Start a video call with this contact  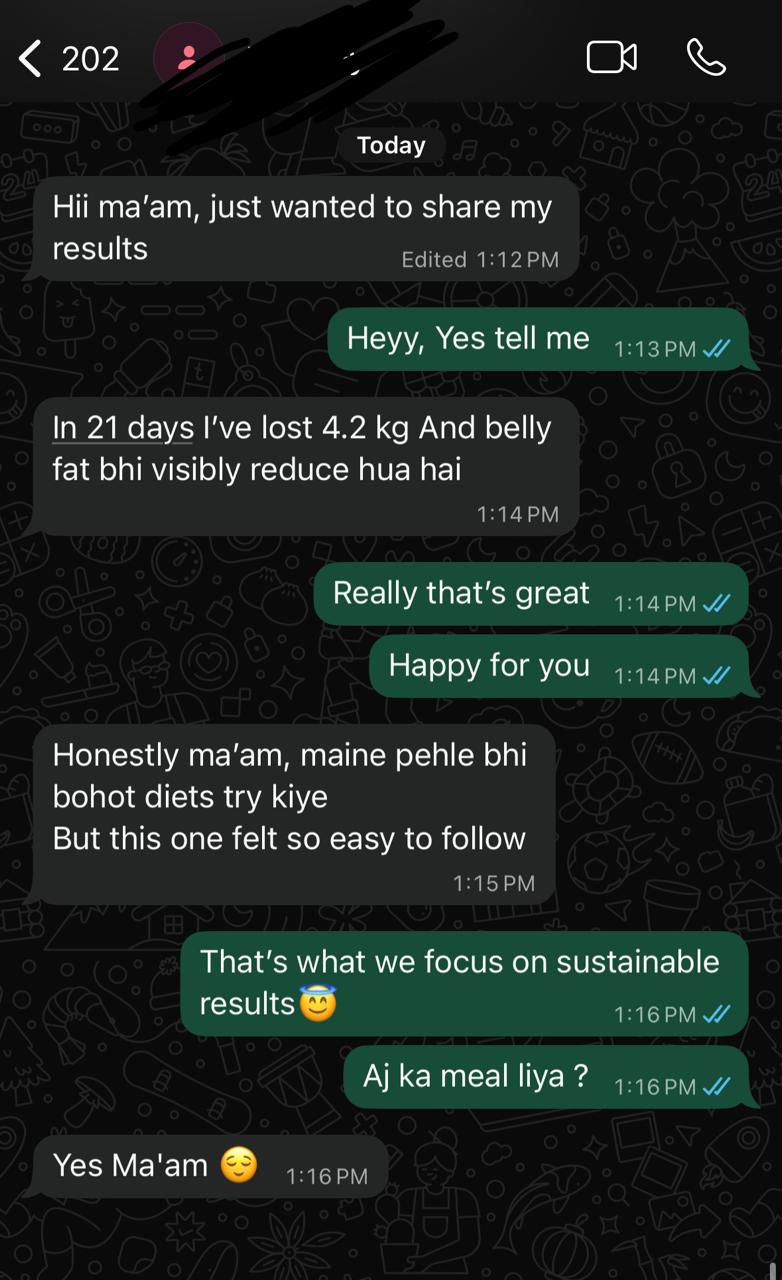point(611,58)
